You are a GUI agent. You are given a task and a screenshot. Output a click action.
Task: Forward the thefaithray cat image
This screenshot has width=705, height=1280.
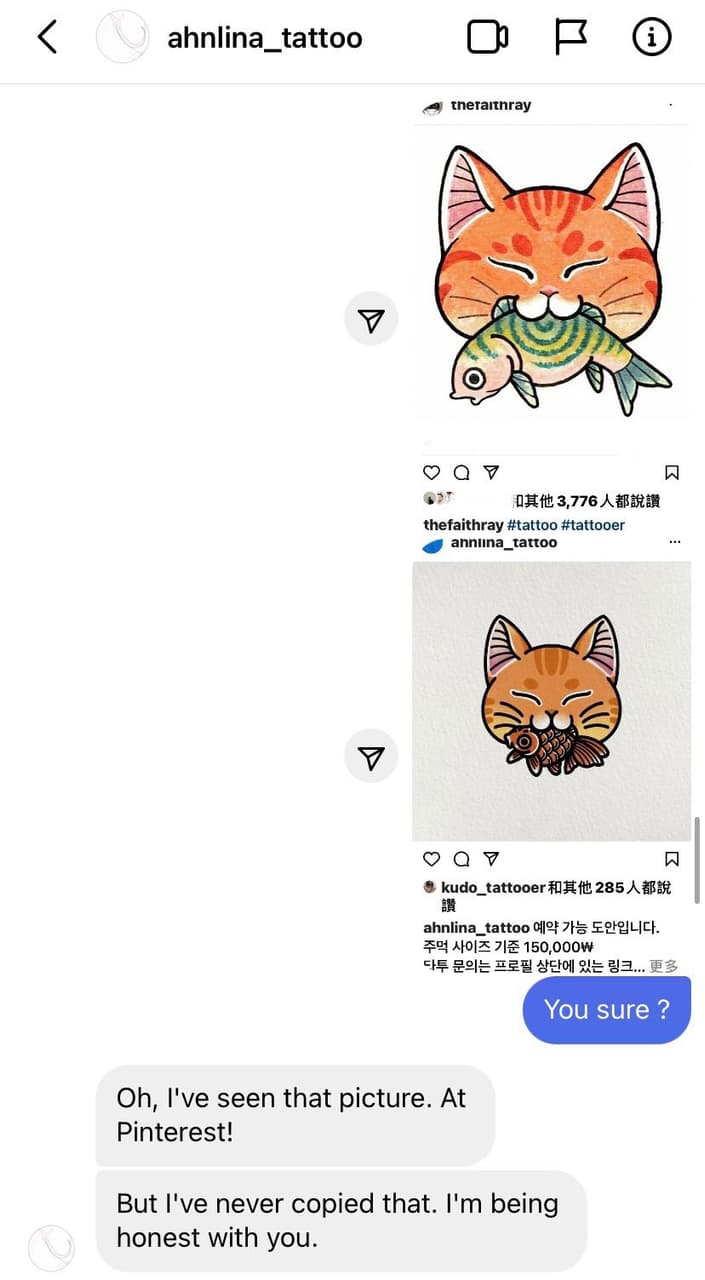coord(371,320)
